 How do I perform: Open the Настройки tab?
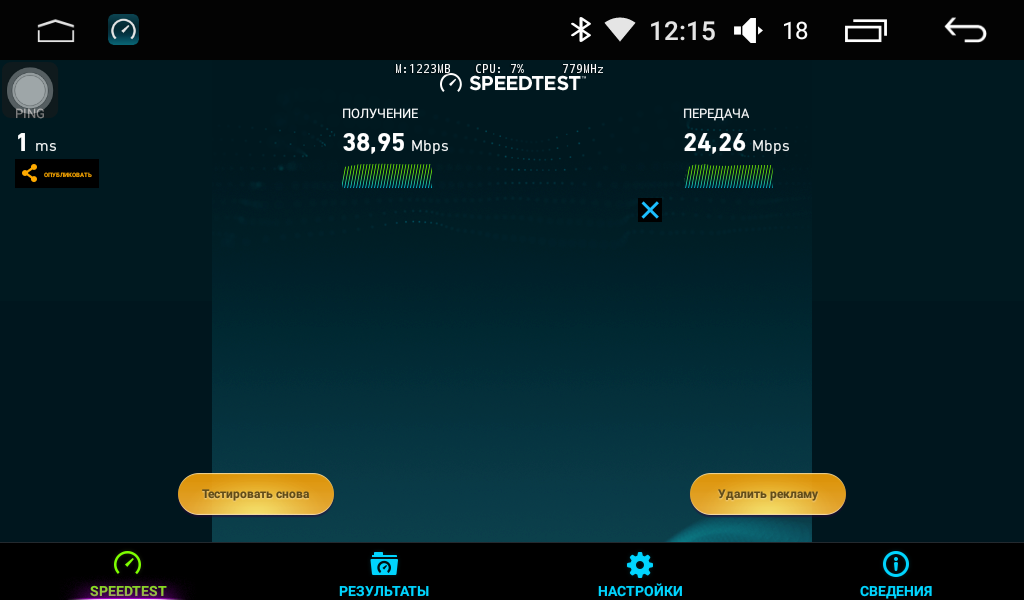[x=640, y=574]
